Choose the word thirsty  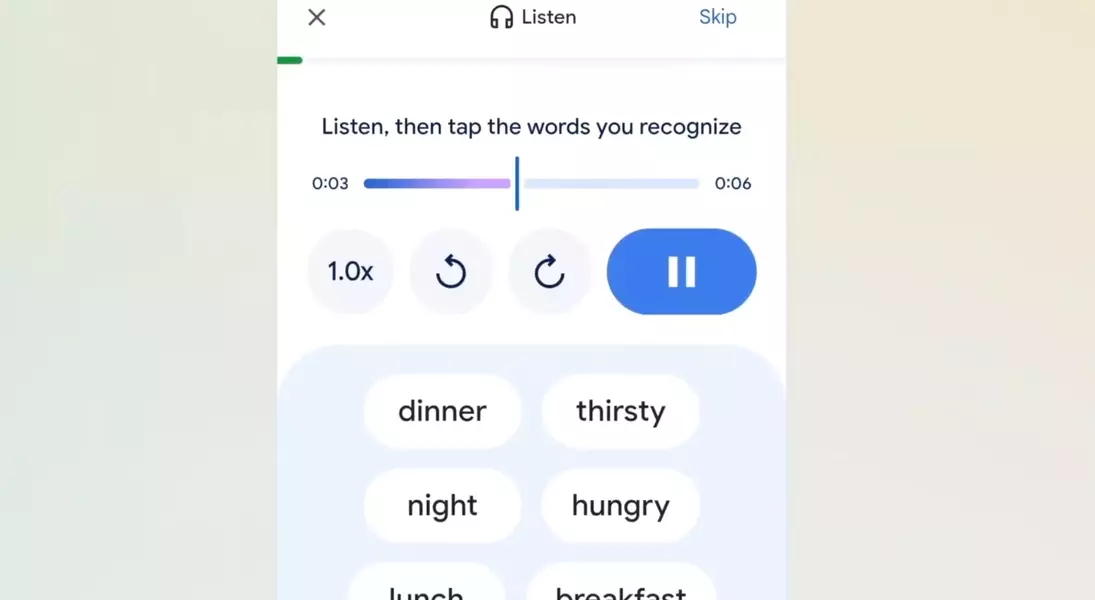pos(620,411)
